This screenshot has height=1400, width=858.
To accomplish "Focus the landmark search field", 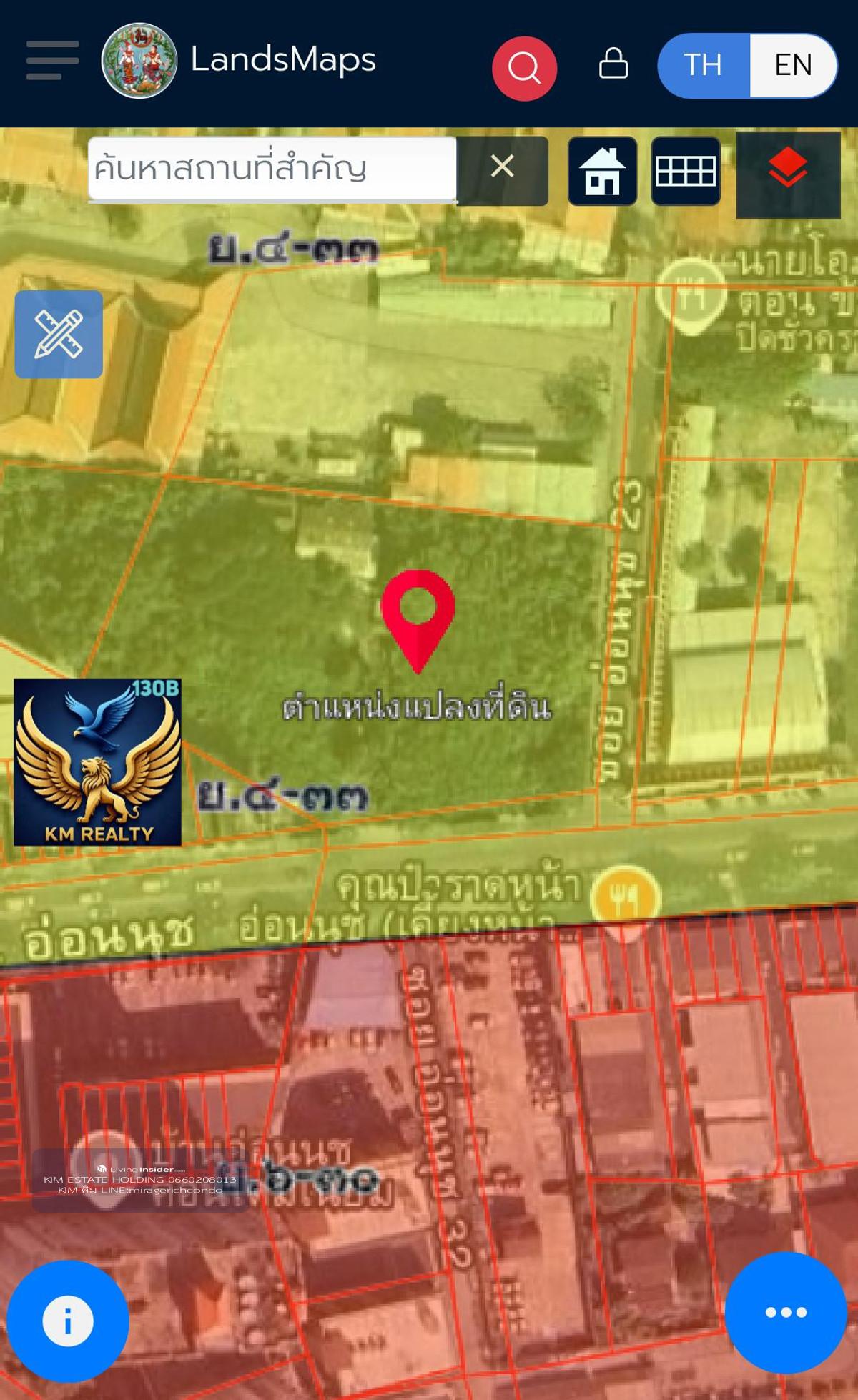I will (272, 169).
